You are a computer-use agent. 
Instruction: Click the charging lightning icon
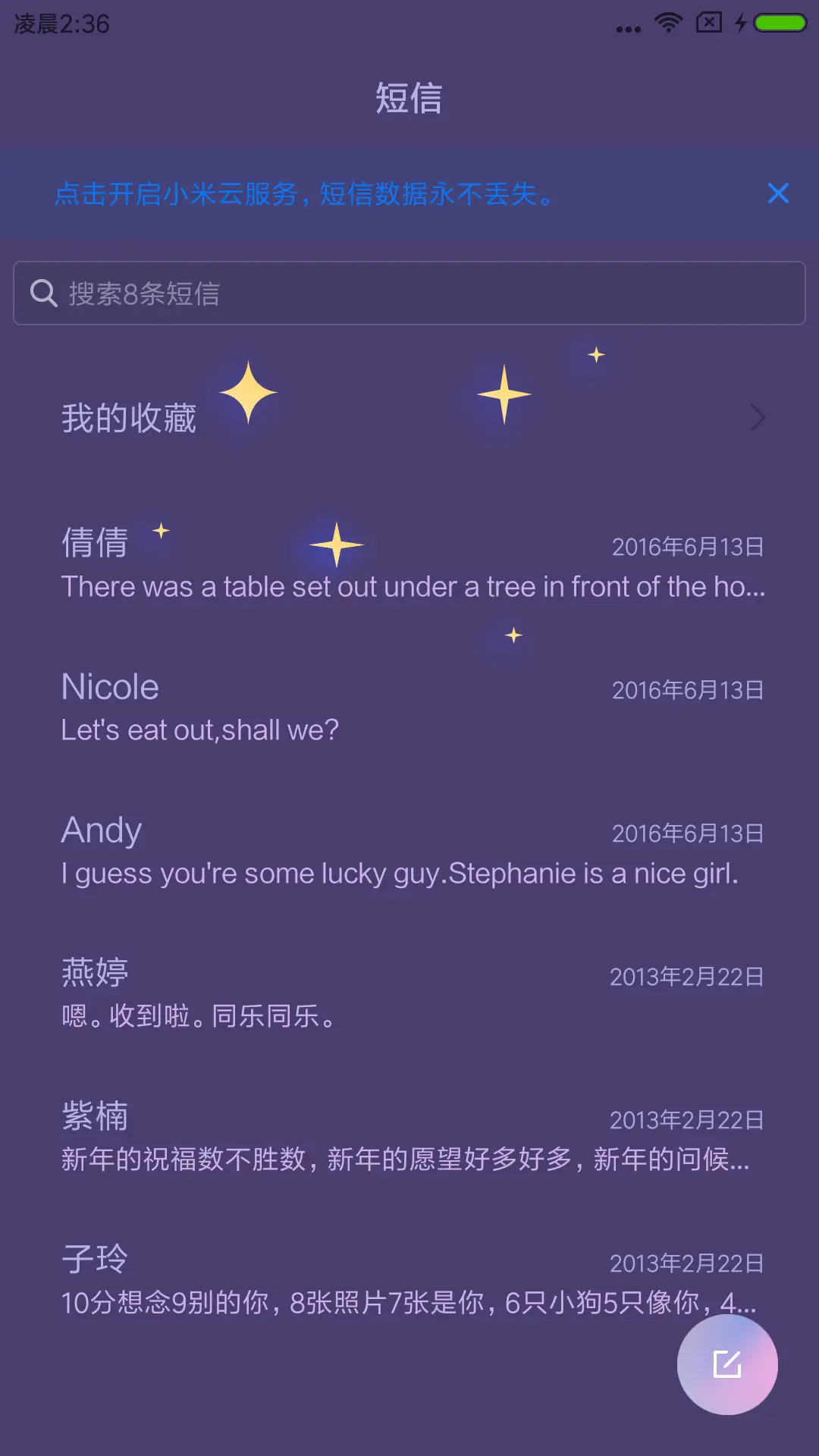[x=741, y=23]
